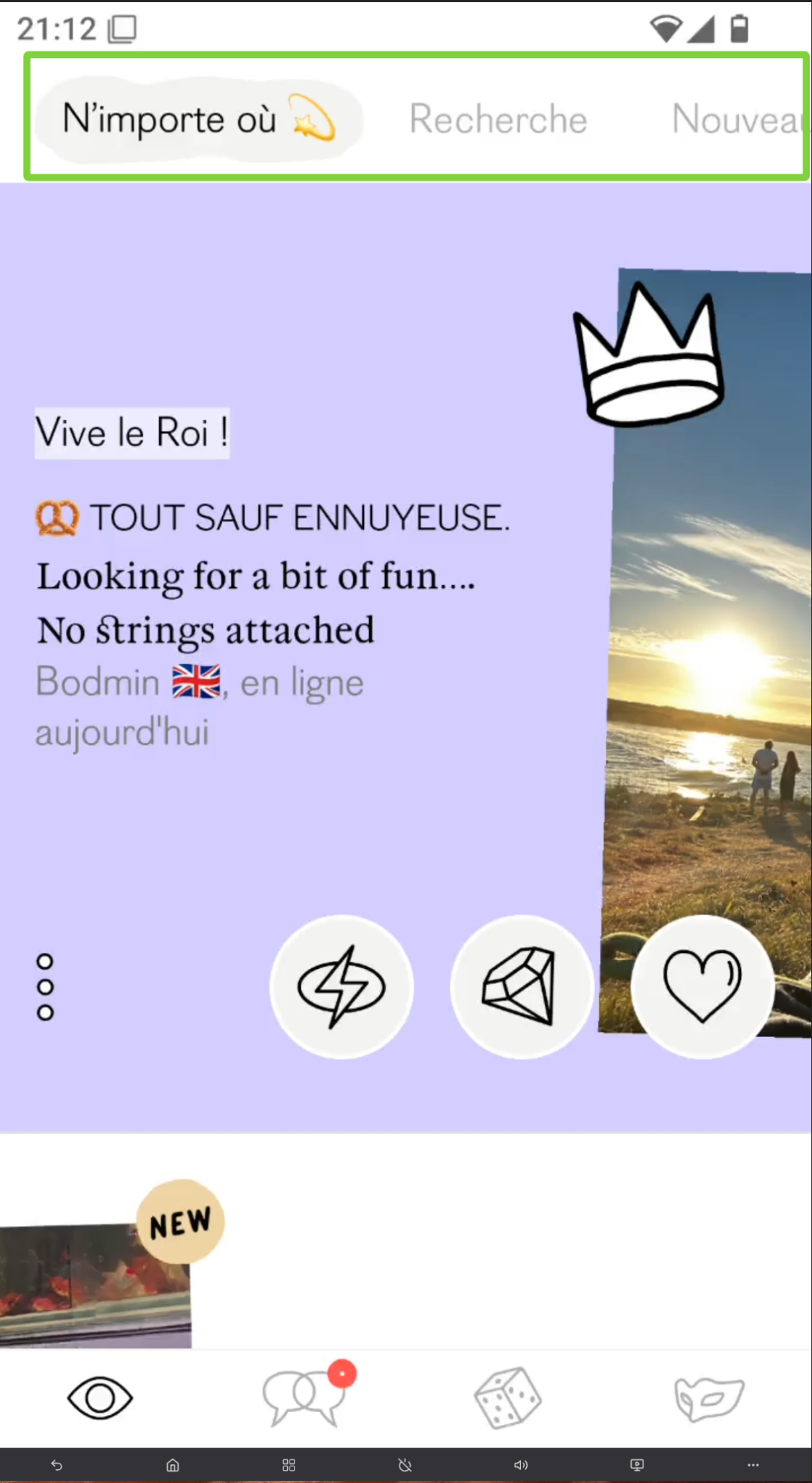Go back with the system back arrow

tap(56, 1466)
